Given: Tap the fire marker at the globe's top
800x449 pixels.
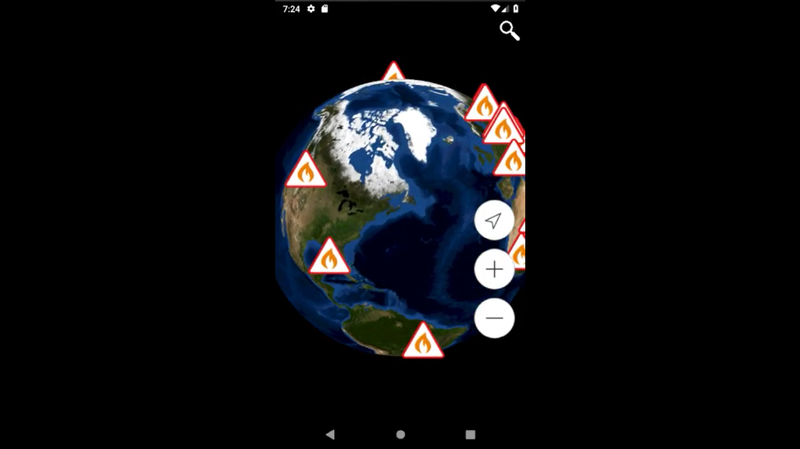Looking at the screenshot, I should [394, 74].
